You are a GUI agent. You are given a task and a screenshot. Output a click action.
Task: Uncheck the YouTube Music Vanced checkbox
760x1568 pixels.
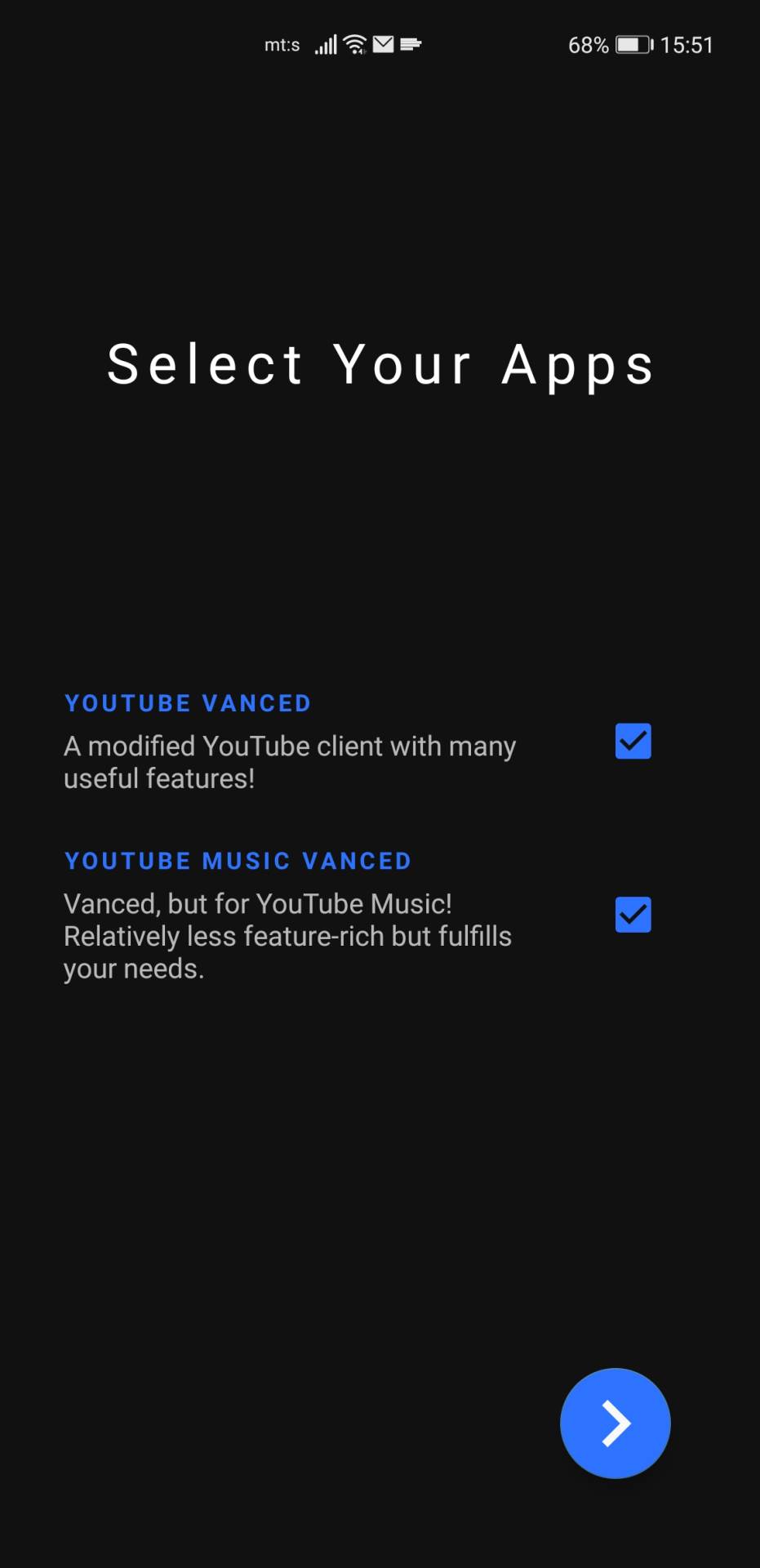[x=633, y=915]
